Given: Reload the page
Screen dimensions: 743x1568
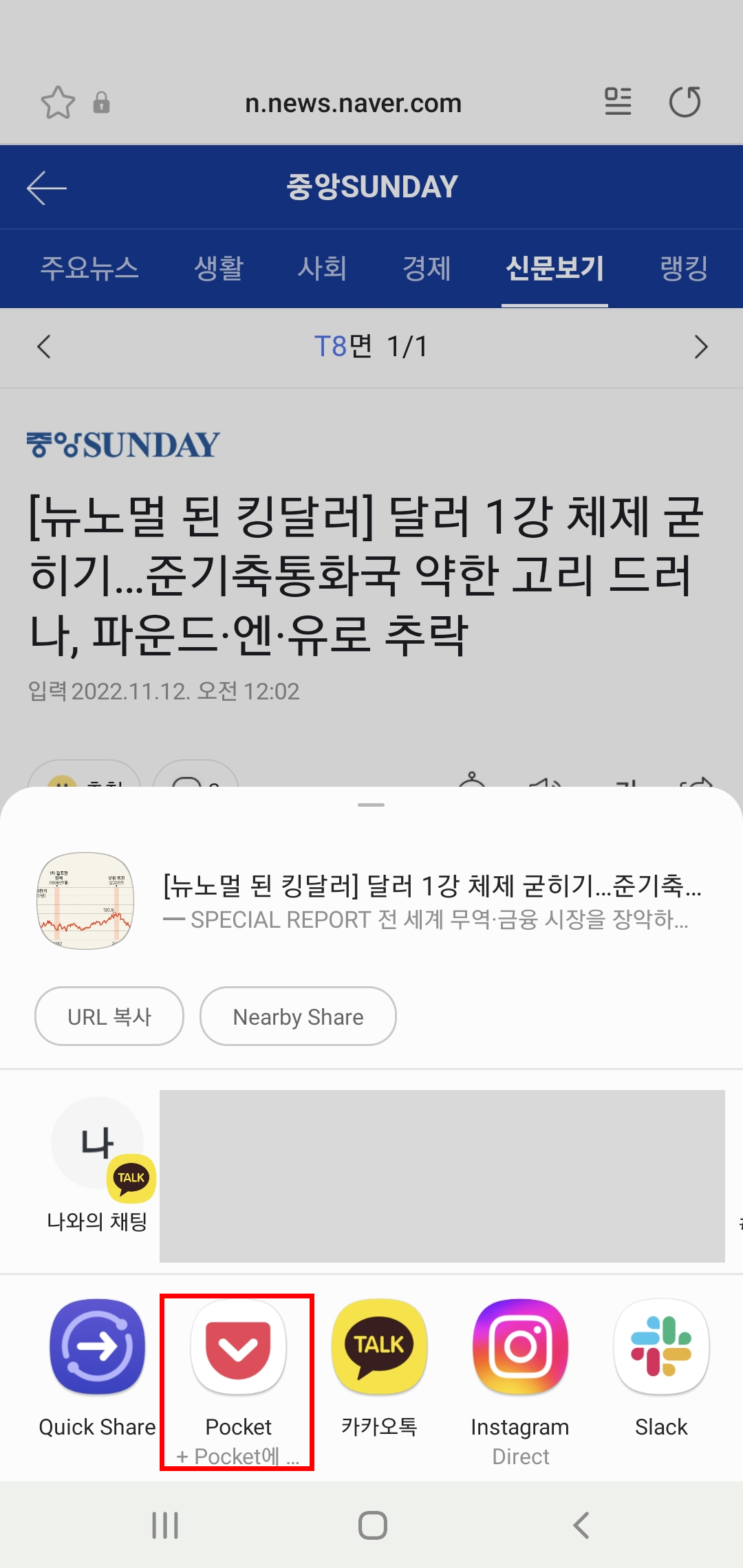Looking at the screenshot, I should pyautogui.click(x=685, y=102).
